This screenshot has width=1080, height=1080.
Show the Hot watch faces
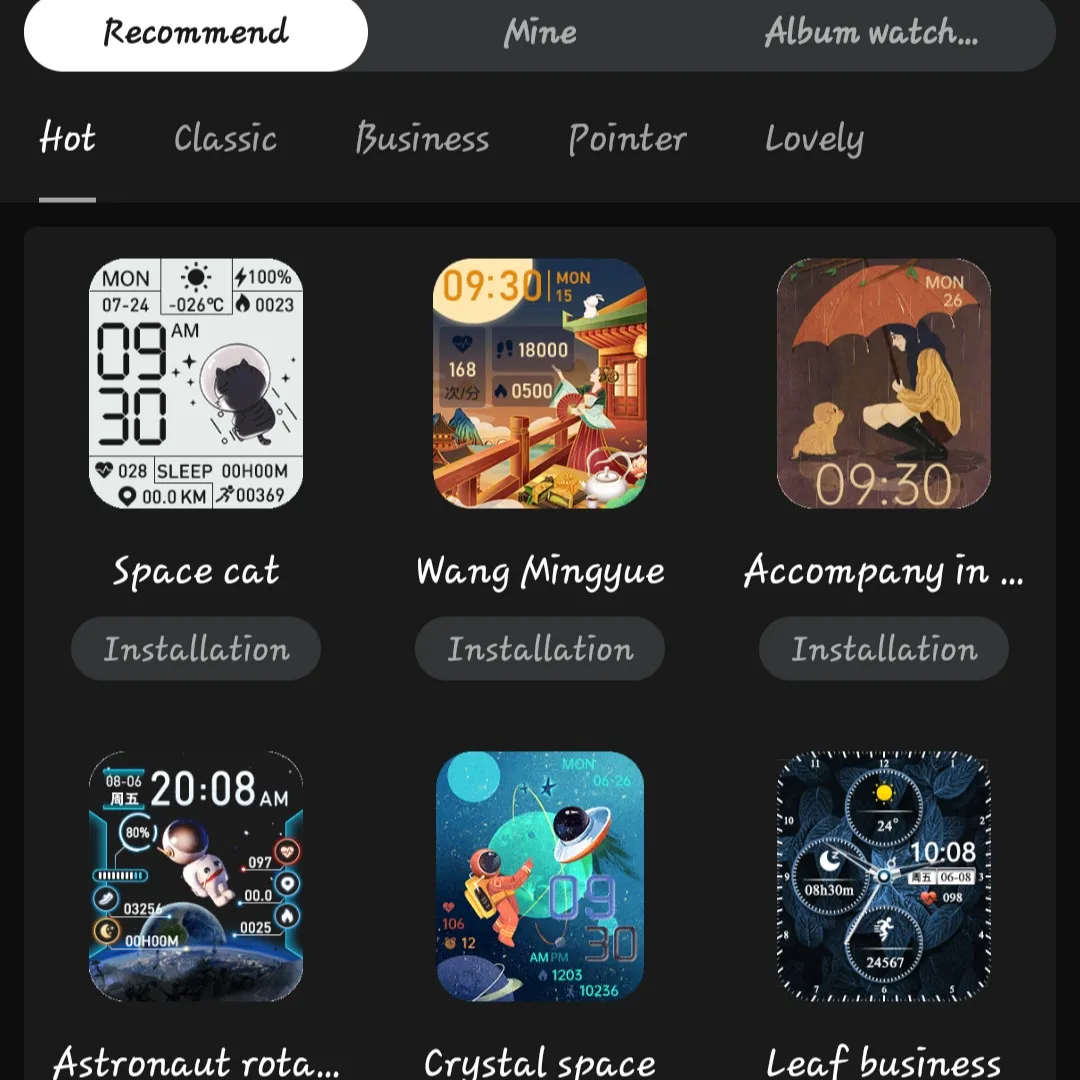[x=67, y=138]
